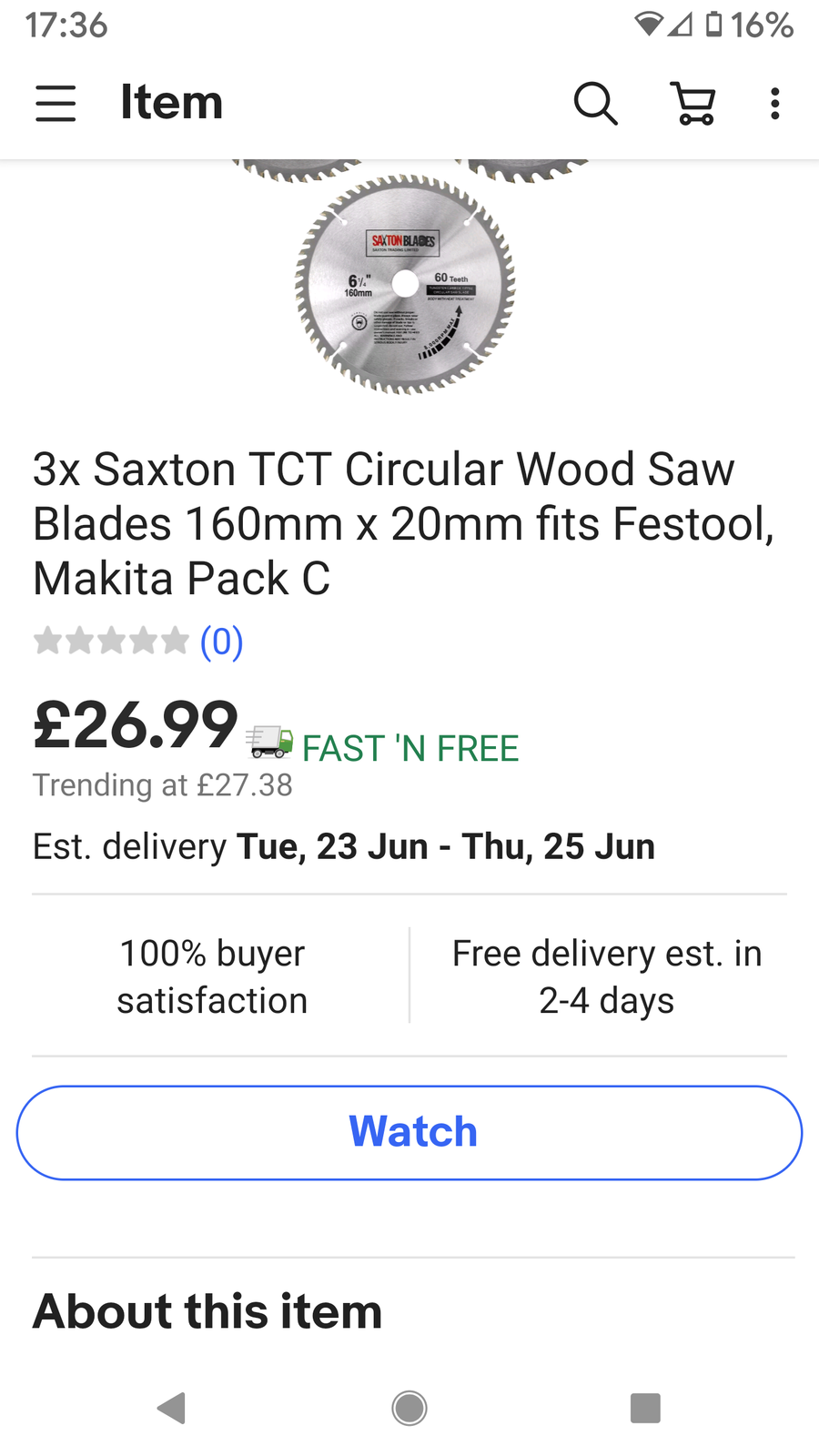Open the shopping cart
The width and height of the screenshot is (819, 1456).
[x=693, y=103]
